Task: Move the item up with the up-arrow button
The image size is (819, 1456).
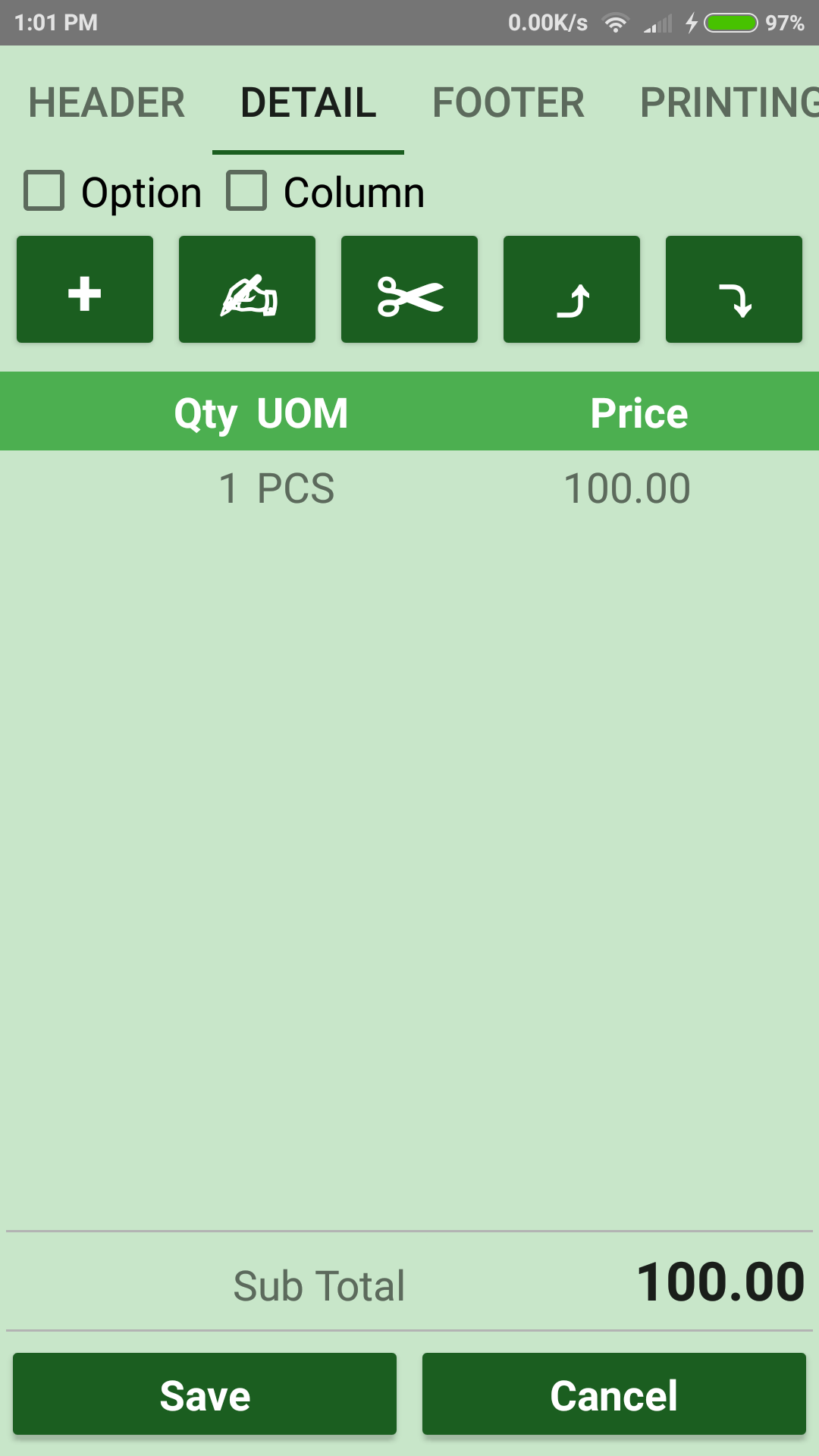Action: (x=572, y=290)
